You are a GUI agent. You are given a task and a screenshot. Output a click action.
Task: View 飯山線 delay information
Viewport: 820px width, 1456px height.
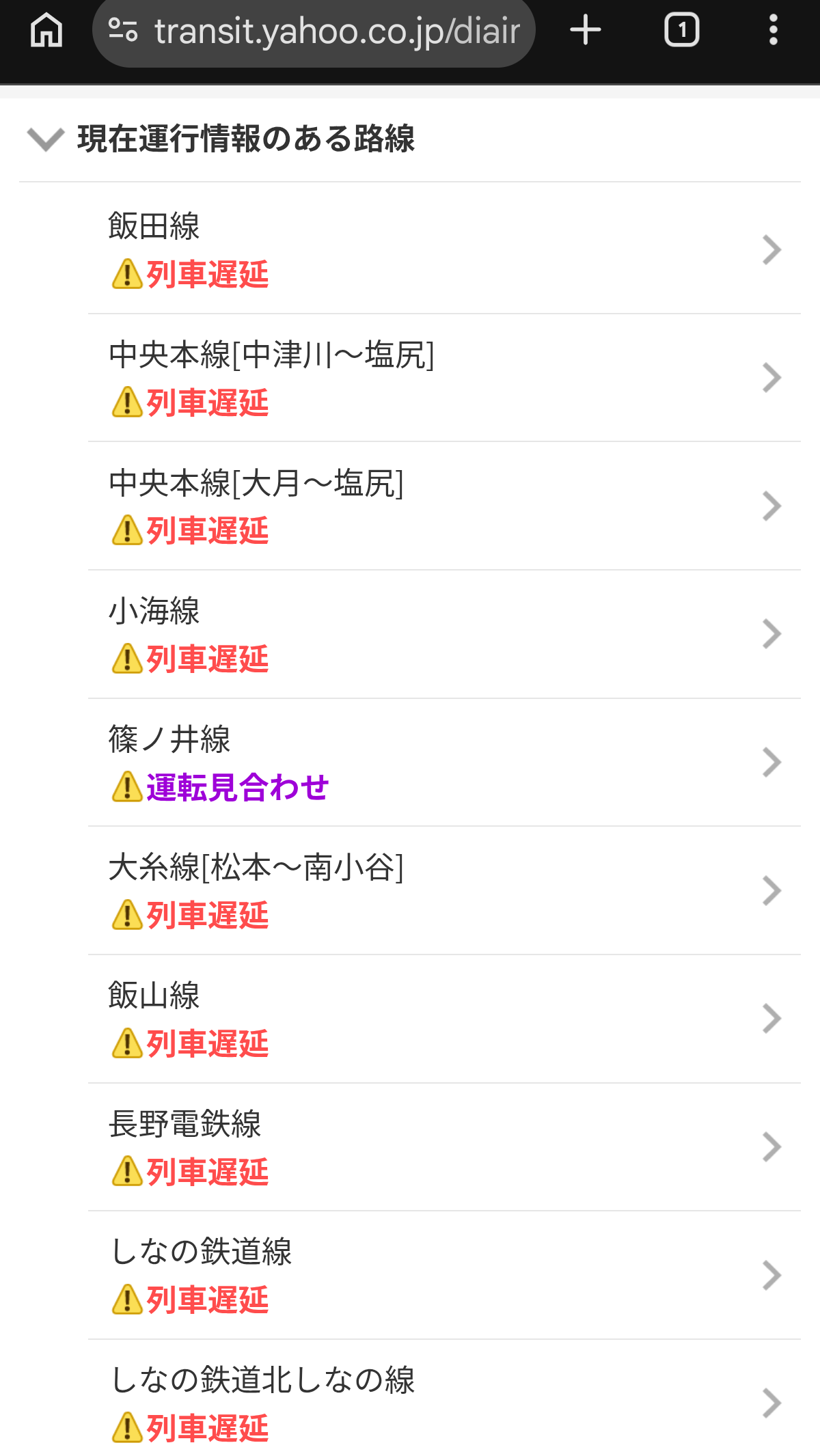[444, 1019]
